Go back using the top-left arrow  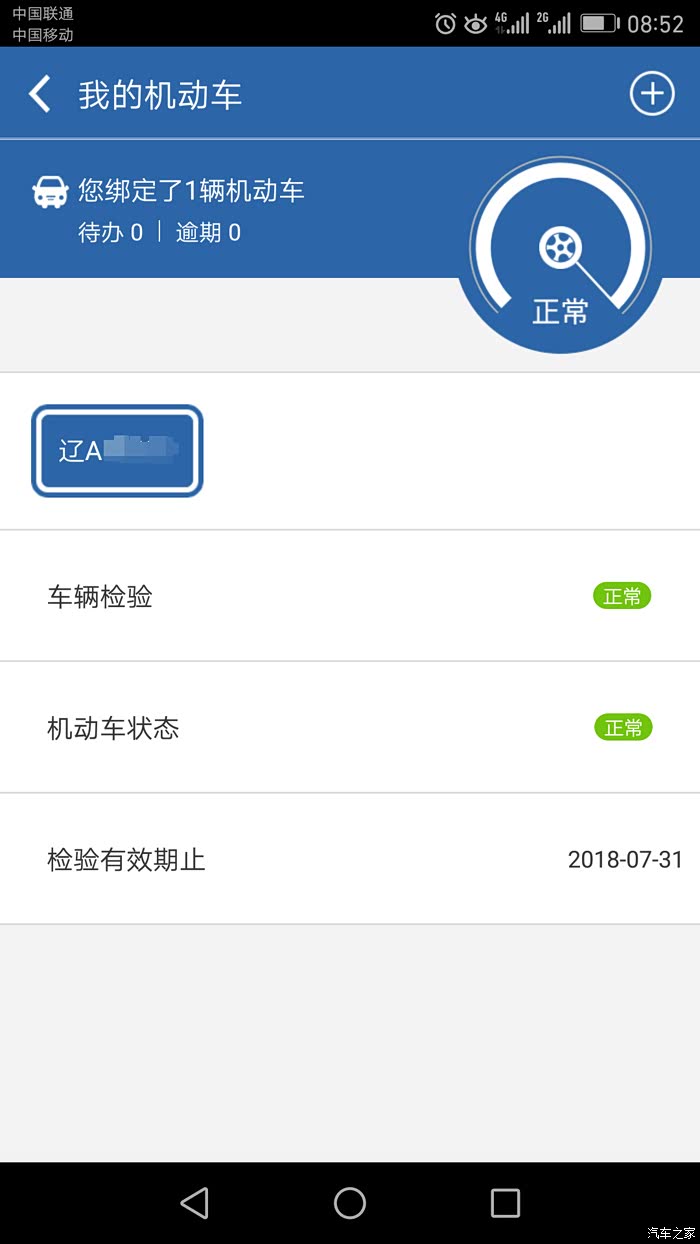tap(39, 94)
